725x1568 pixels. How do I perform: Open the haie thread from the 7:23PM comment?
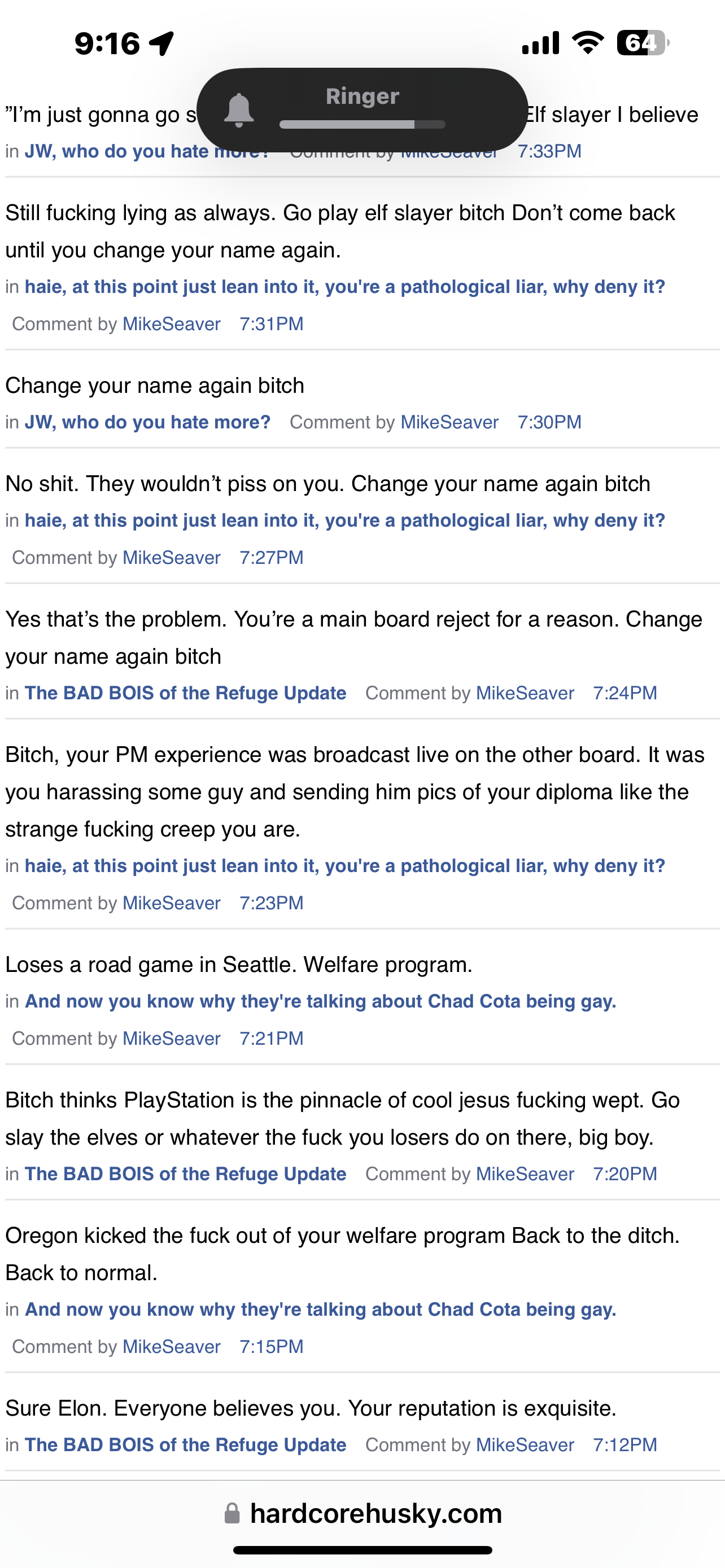[344, 866]
